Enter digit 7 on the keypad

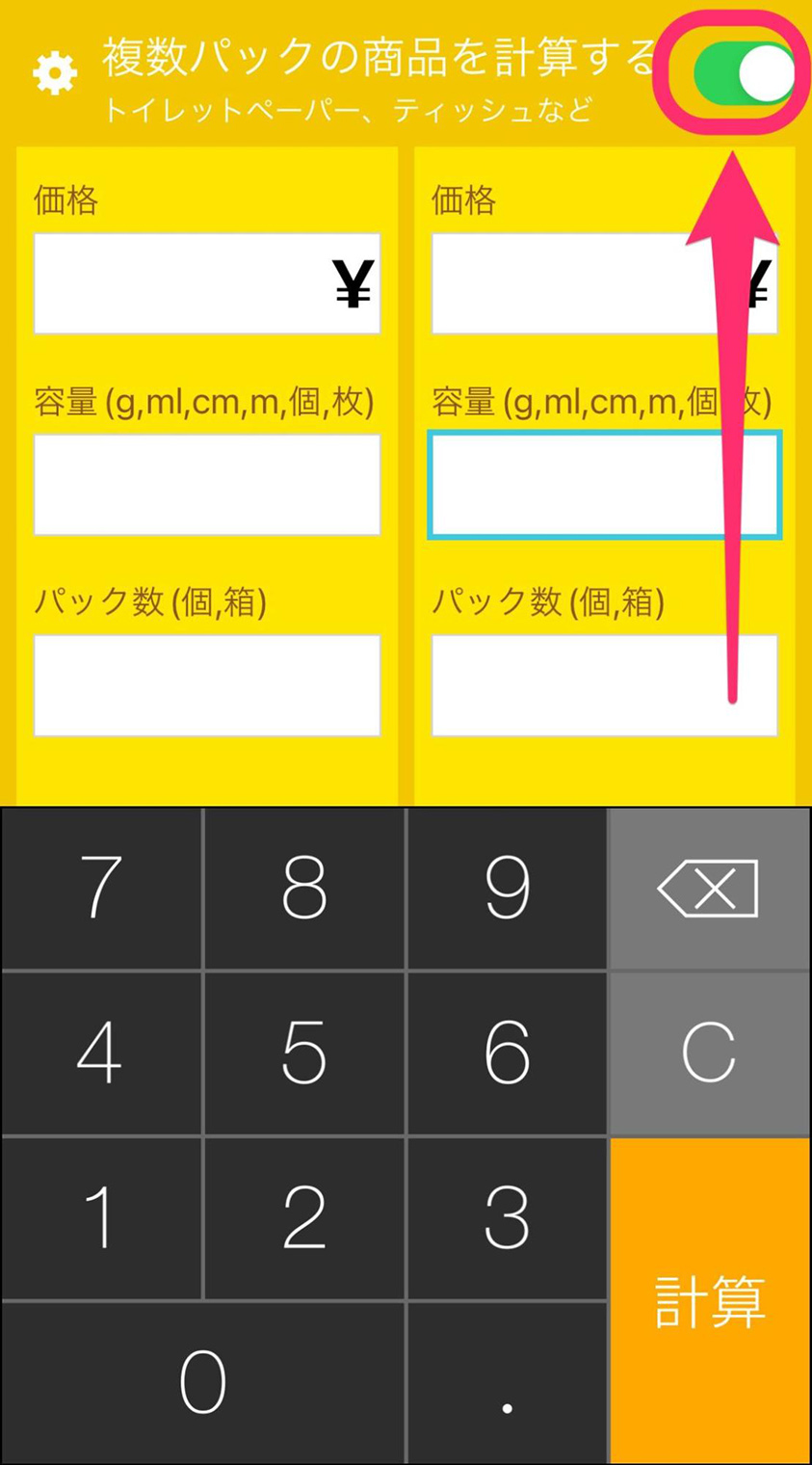(101, 888)
